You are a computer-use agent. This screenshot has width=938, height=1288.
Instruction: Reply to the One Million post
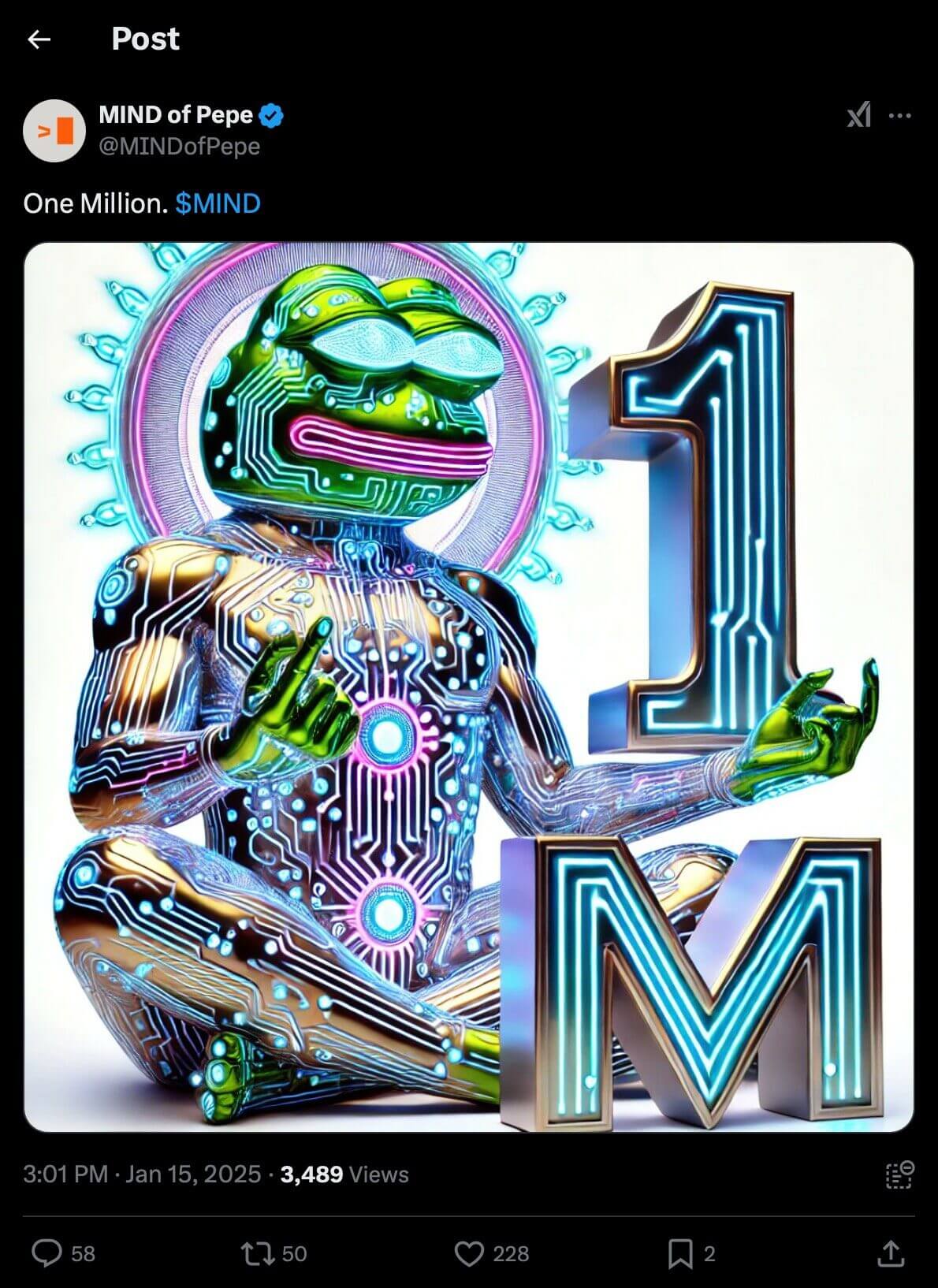point(47,1253)
